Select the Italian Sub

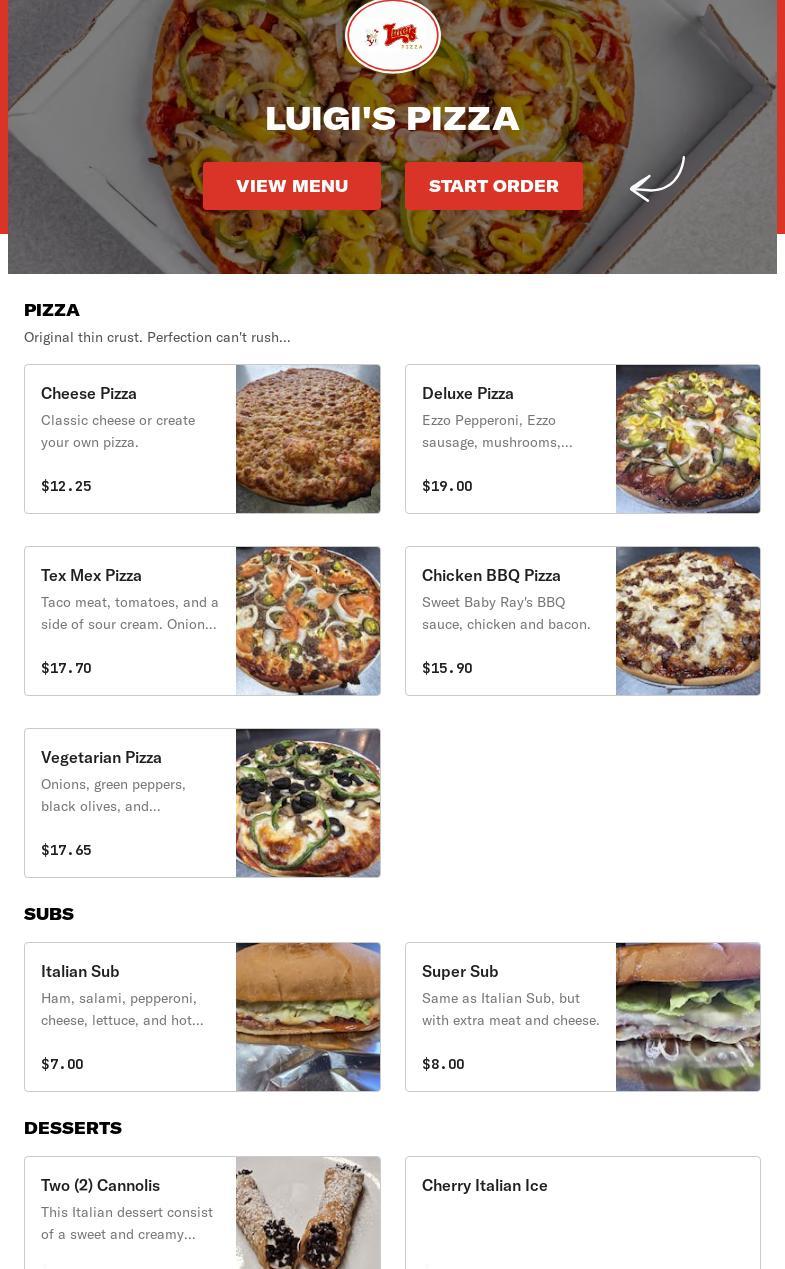202,1017
